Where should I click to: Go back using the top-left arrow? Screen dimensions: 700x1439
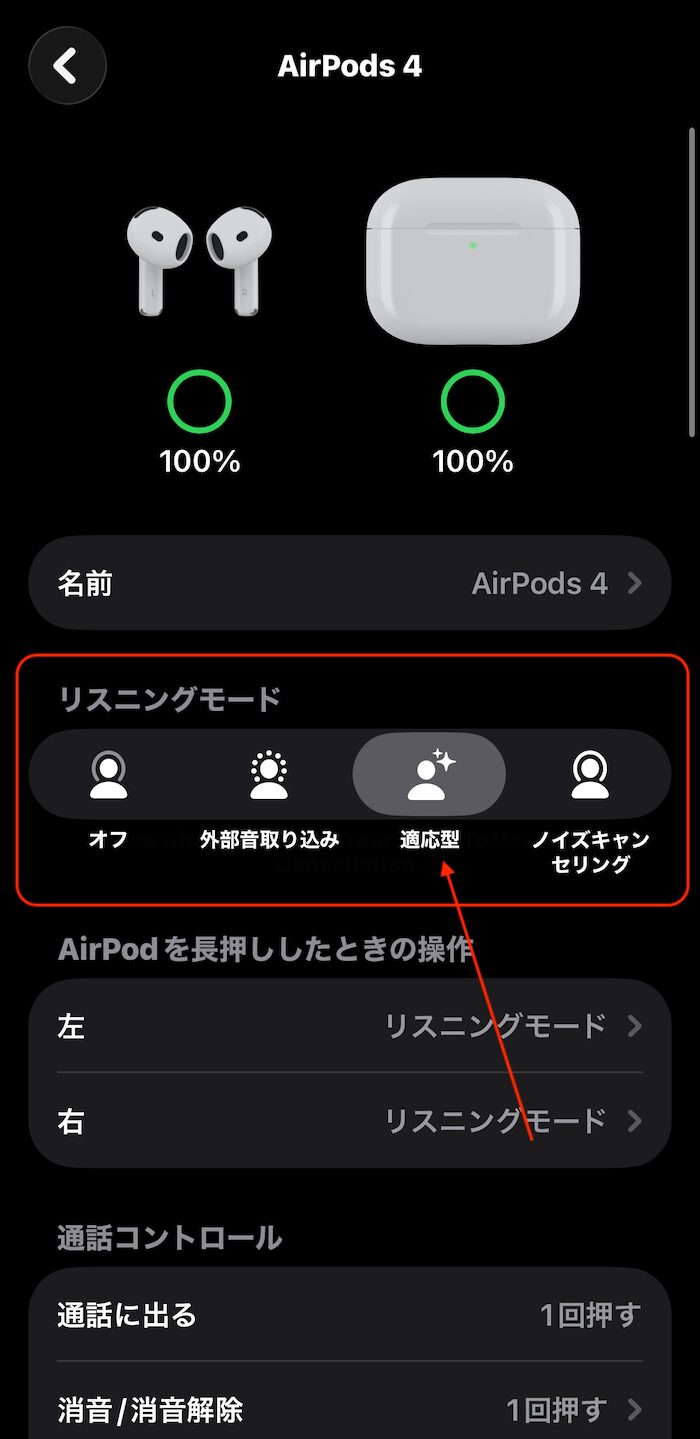click(x=67, y=66)
